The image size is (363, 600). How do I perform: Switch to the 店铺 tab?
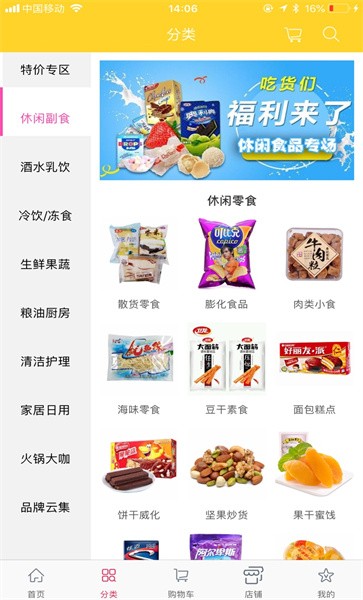(x=253, y=582)
